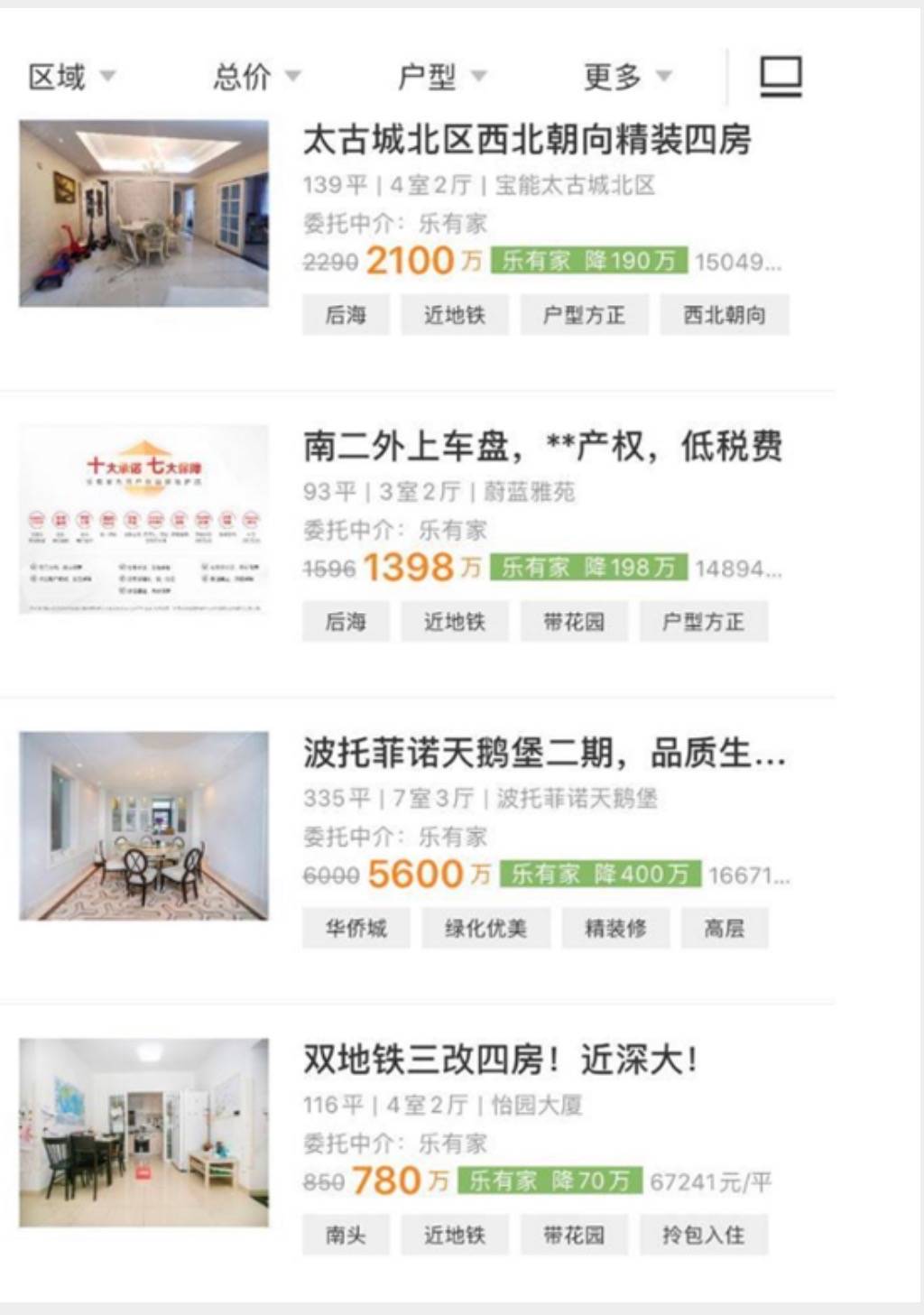Switch to map/list view using top-right icon

(781, 77)
